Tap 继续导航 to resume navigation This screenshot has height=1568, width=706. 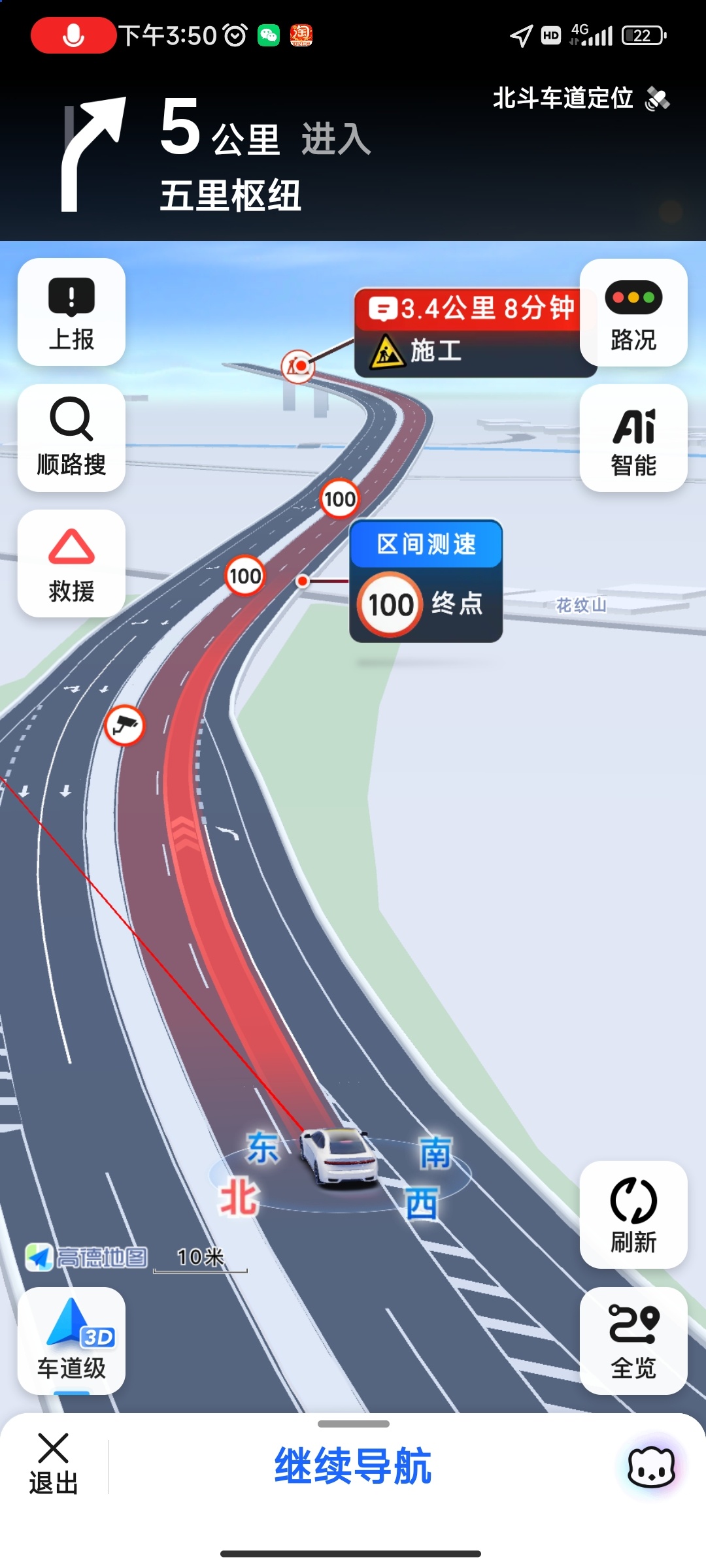click(x=352, y=1466)
